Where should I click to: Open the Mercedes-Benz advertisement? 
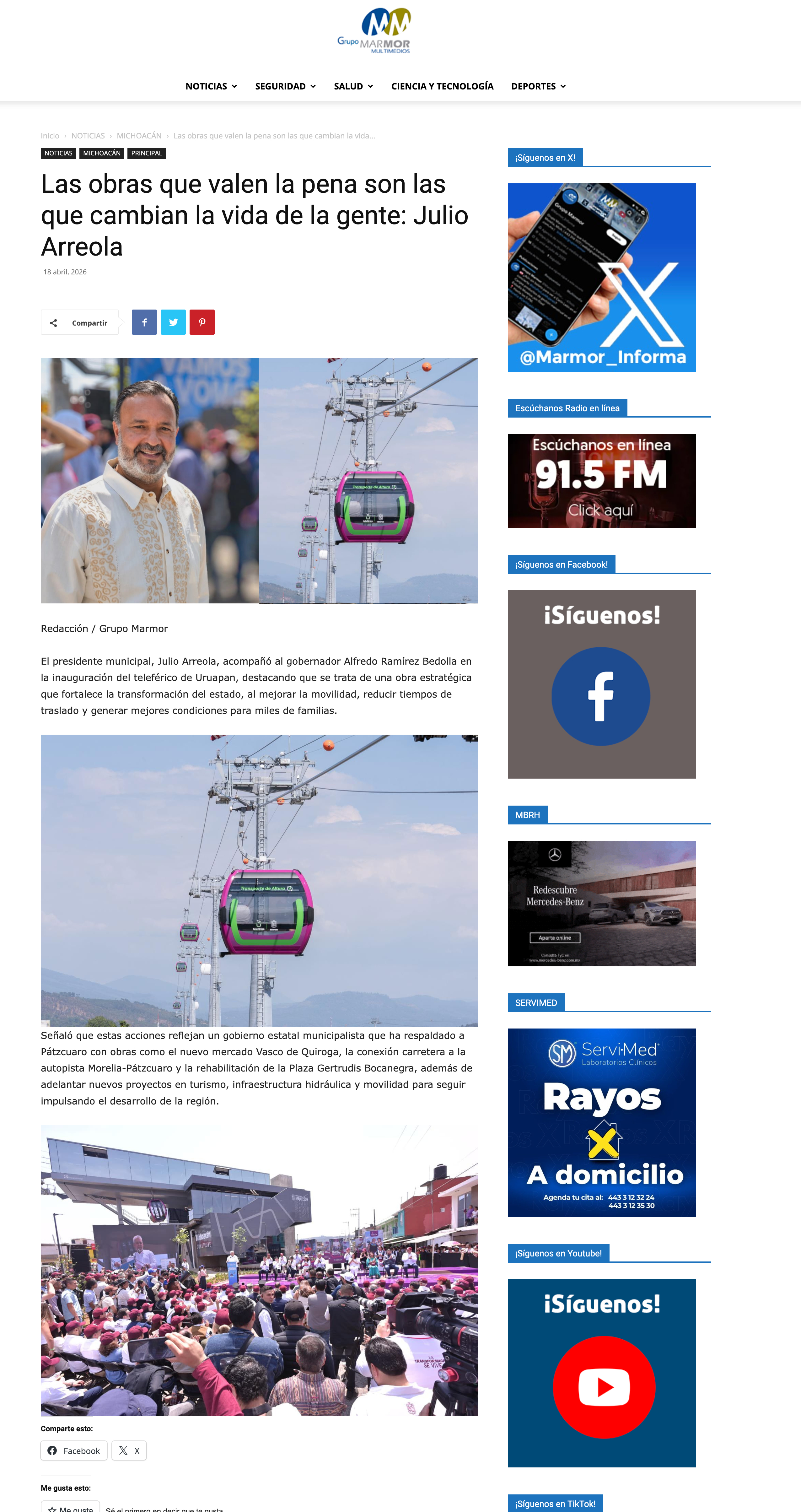coord(601,903)
